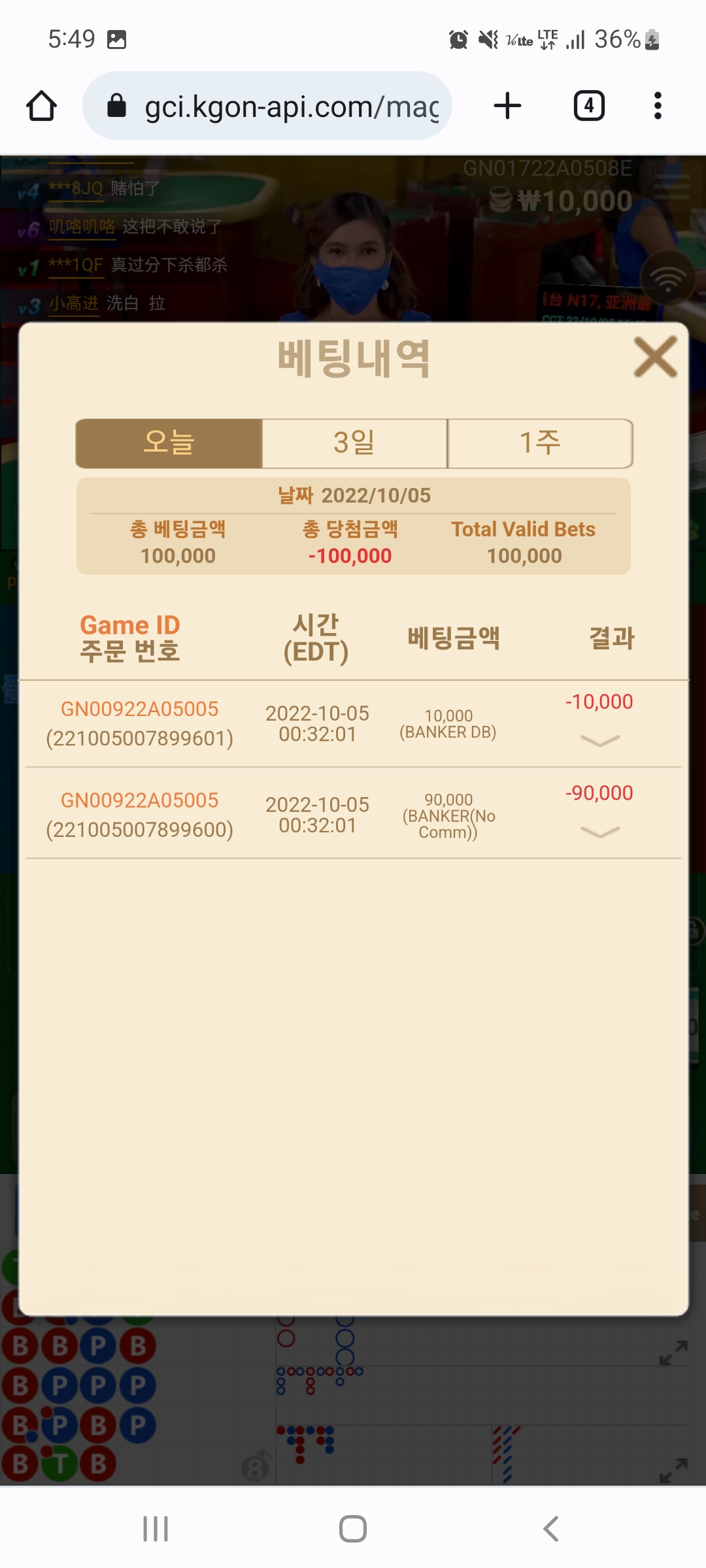
Task: Close the 베팅내역 dialog
Action: coord(655,357)
